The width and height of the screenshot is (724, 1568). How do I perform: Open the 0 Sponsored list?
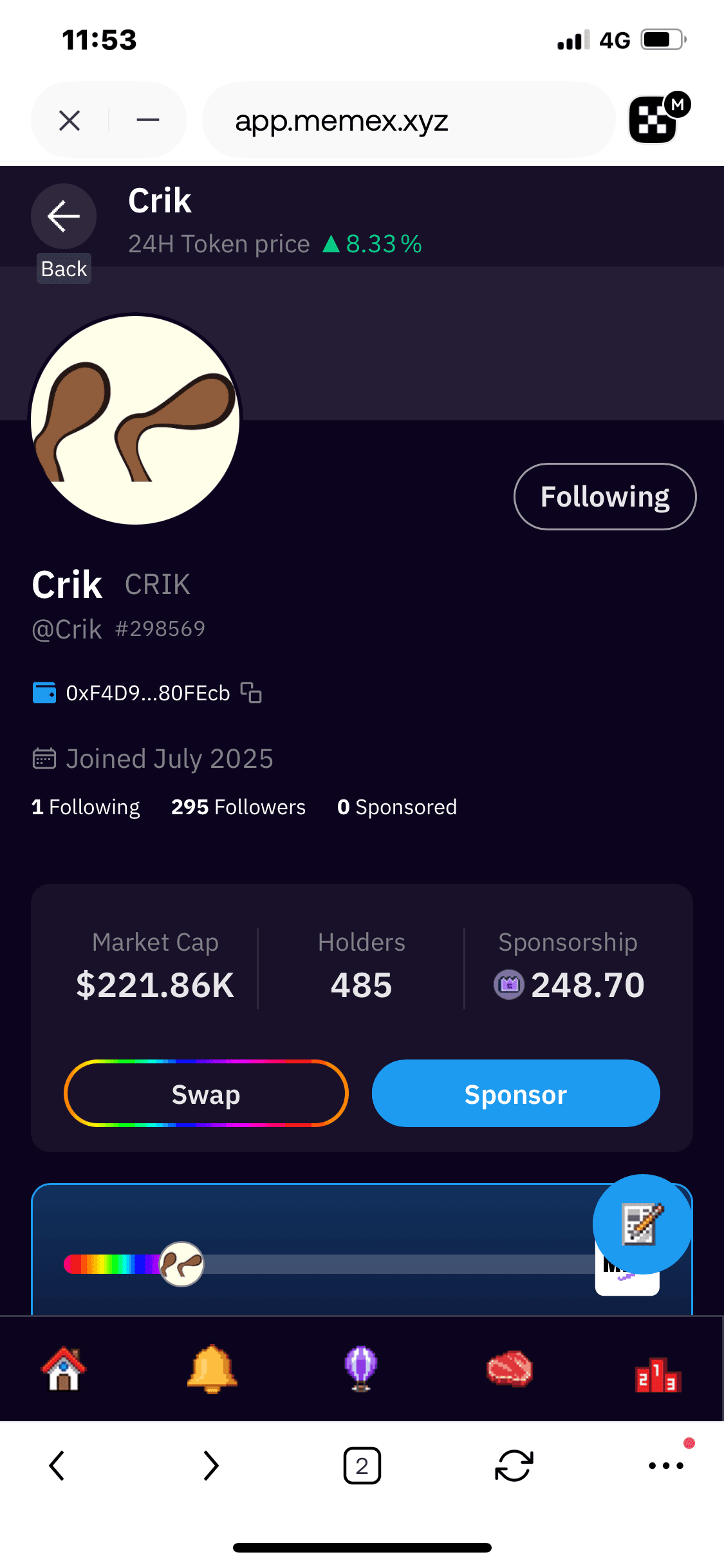pyautogui.click(x=396, y=807)
